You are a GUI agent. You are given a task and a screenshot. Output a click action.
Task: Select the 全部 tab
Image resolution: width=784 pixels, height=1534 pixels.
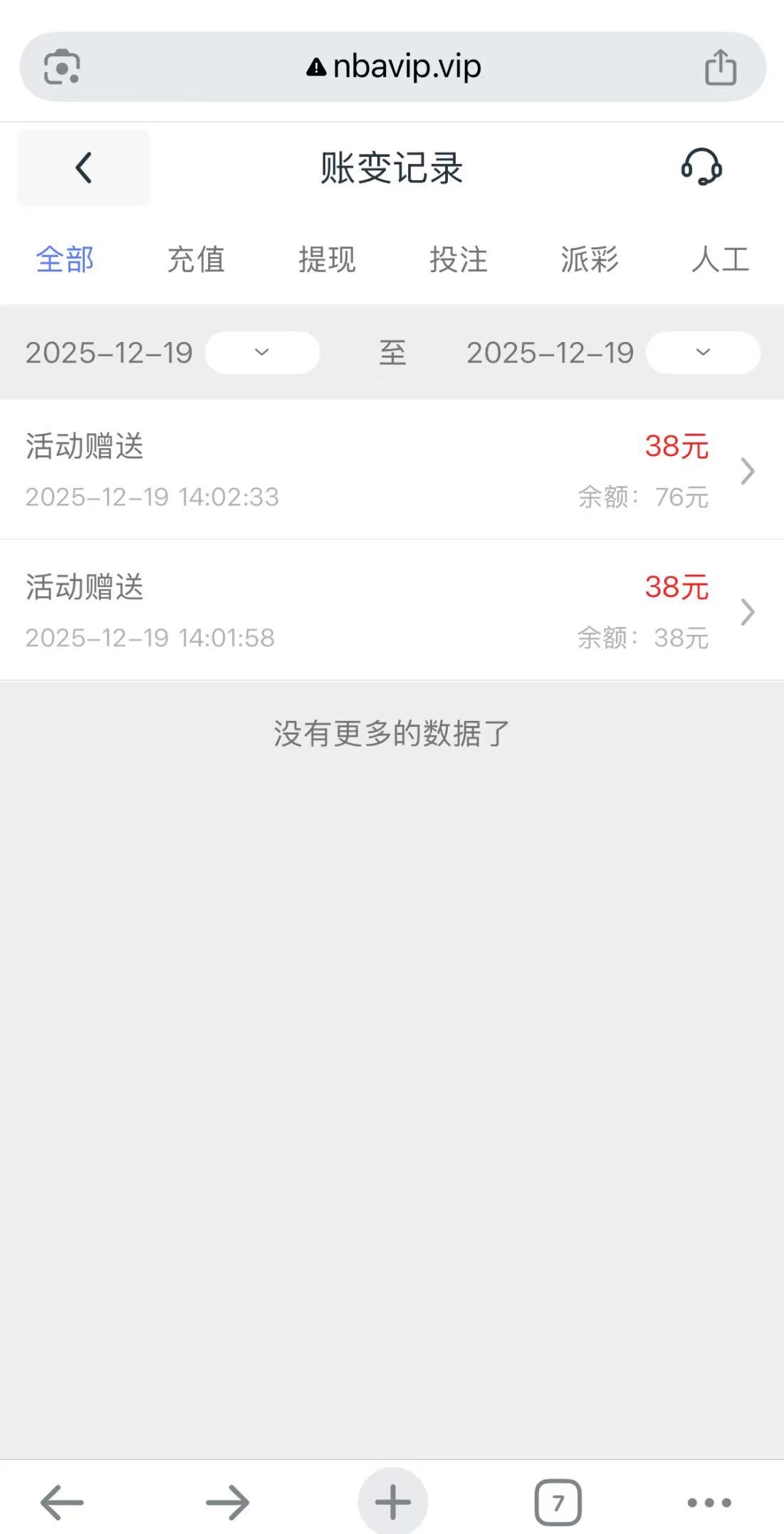(65, 259)
